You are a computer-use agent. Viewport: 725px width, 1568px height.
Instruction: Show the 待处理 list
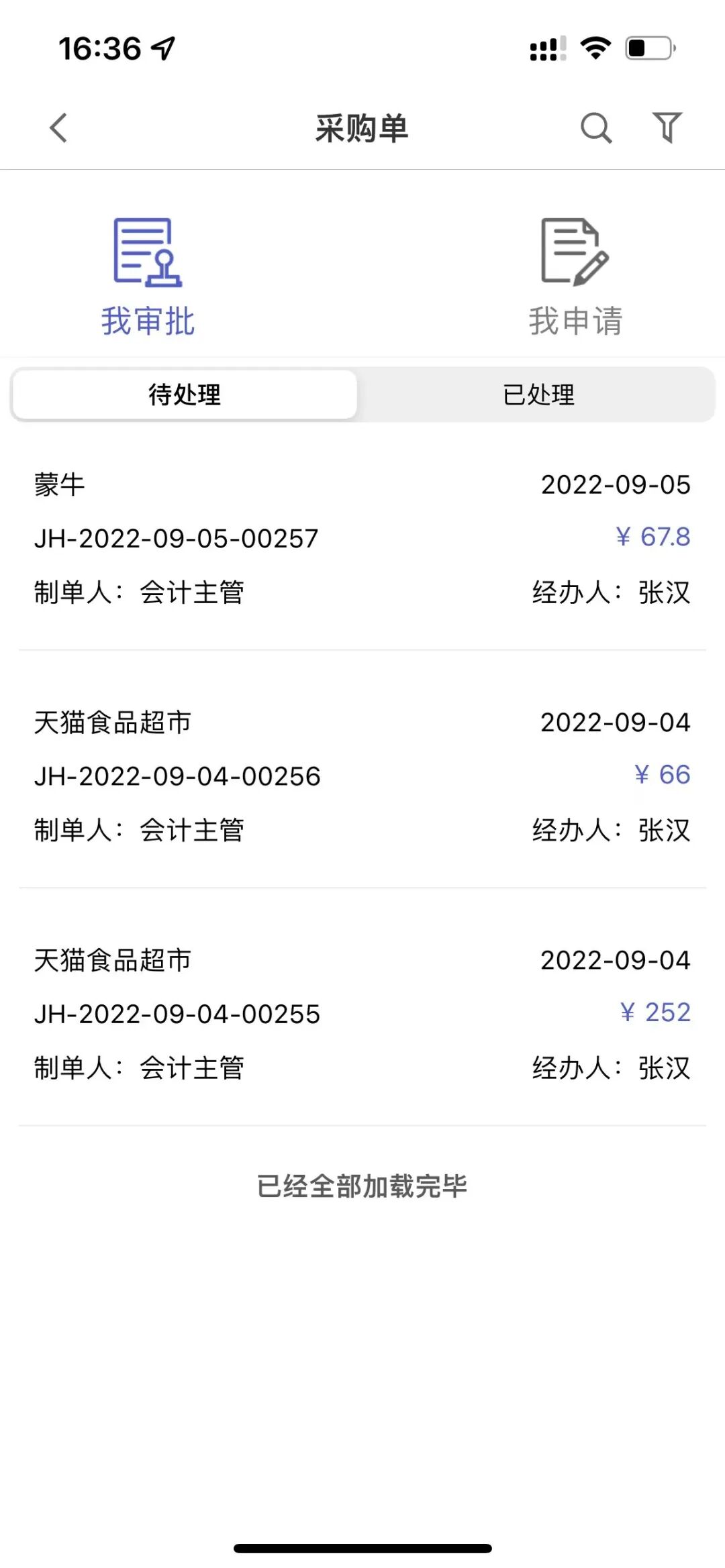click(x=185, y=395)
